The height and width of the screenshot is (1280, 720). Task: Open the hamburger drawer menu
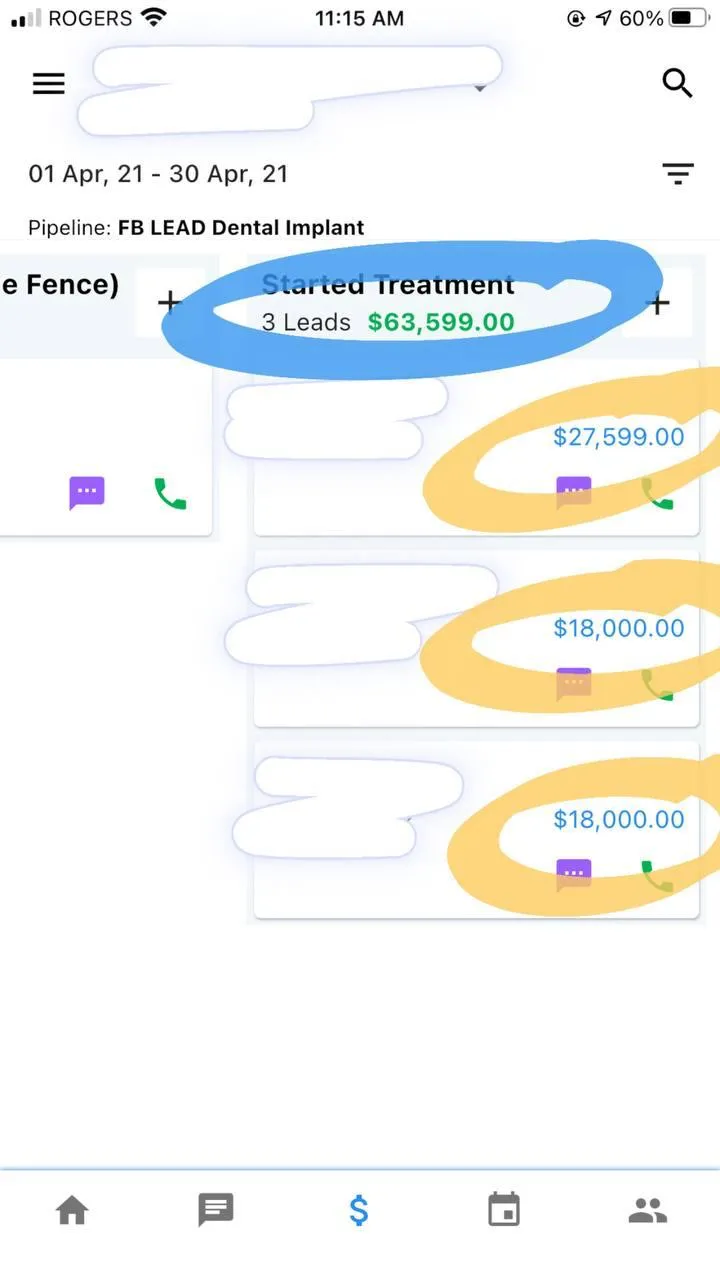point(48,84)
